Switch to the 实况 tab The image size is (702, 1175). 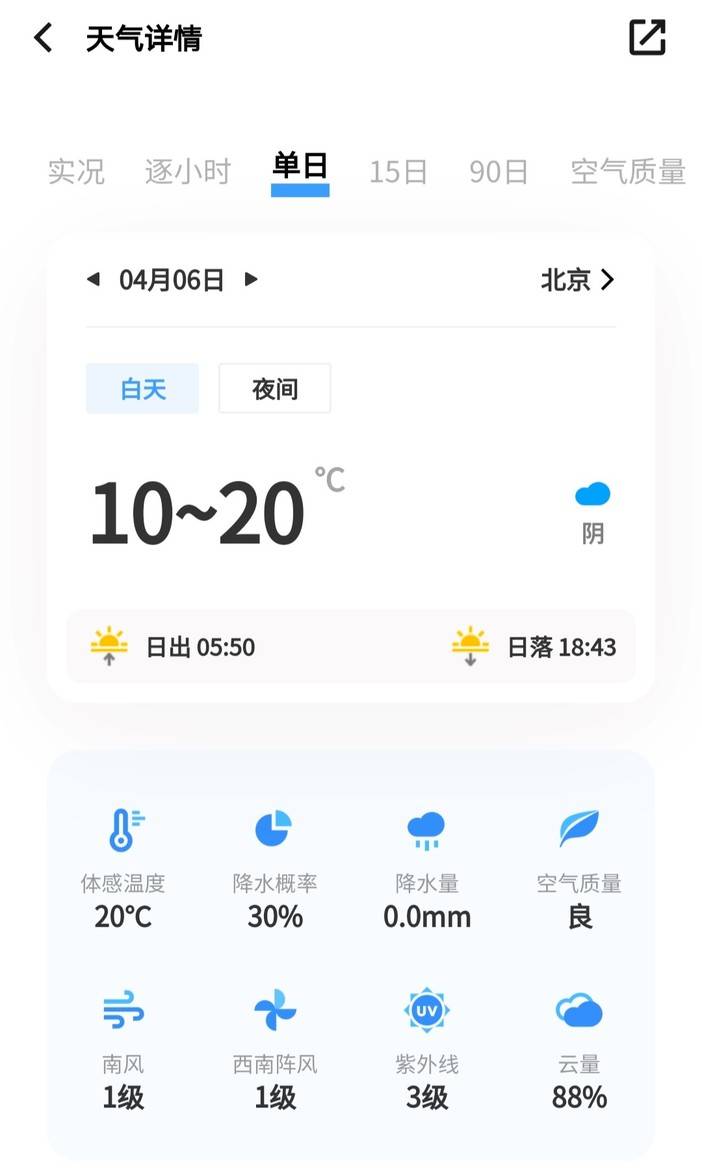(x=76, y=172)
